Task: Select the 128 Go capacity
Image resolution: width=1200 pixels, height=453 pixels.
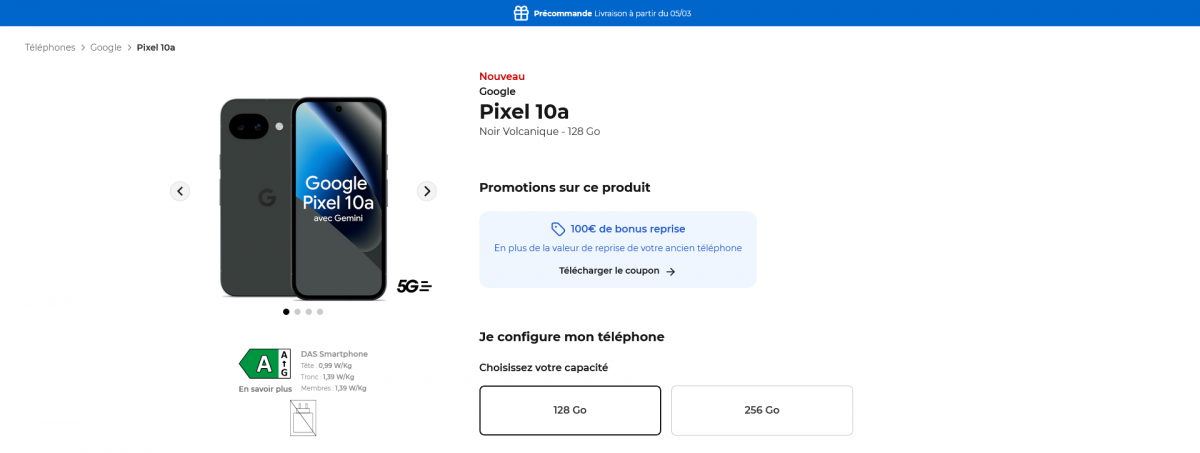Action: point(570,410)
